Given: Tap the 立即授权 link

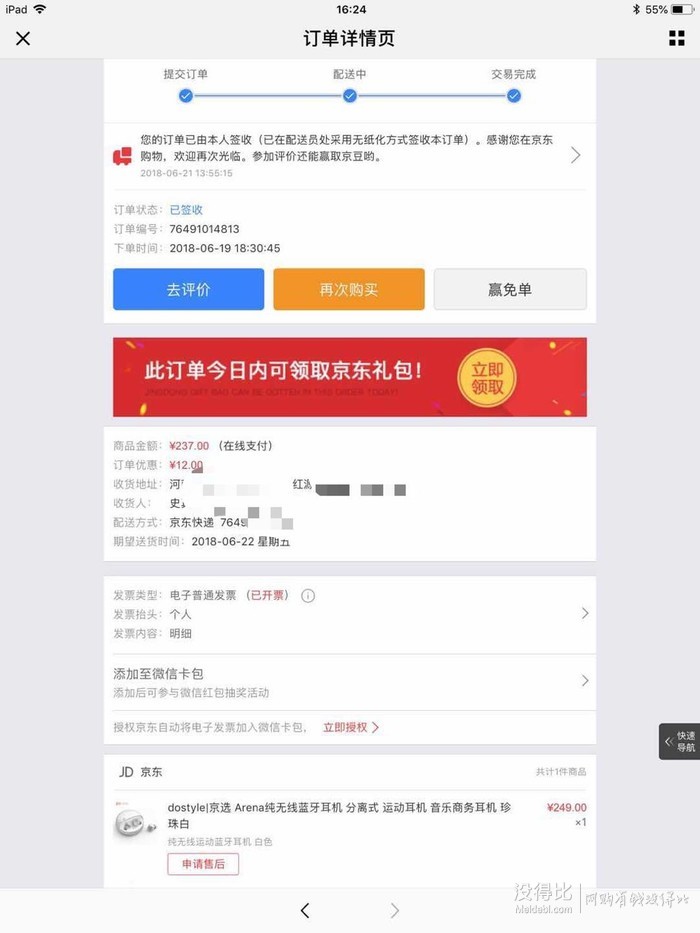Looking at the screenshot, I should (350, 728).
